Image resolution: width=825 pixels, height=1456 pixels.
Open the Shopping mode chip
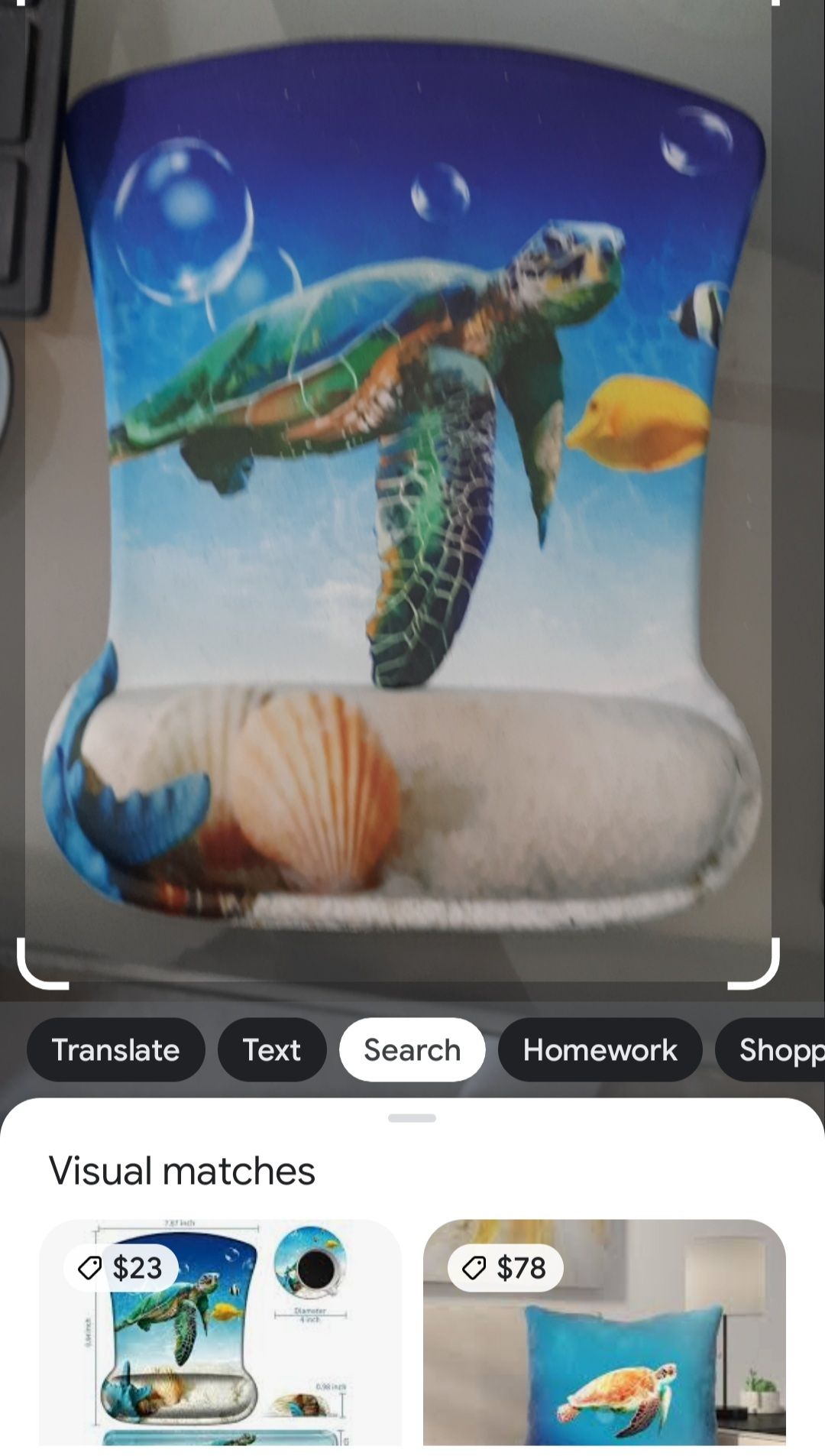click(772, 1049)
